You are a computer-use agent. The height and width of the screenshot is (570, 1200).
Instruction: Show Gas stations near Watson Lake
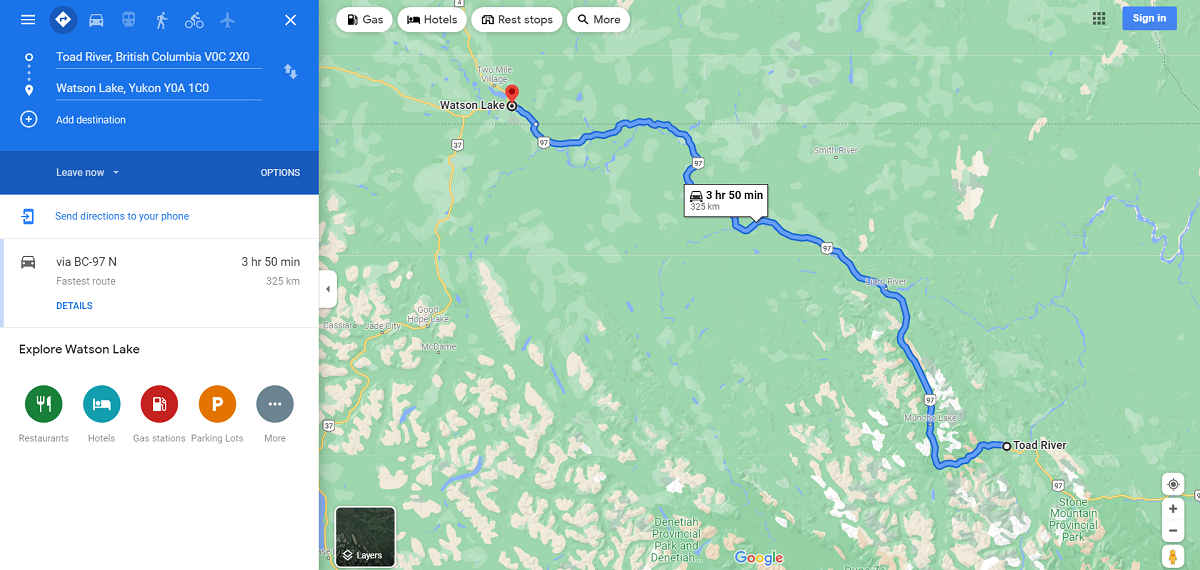click(159, 404)
